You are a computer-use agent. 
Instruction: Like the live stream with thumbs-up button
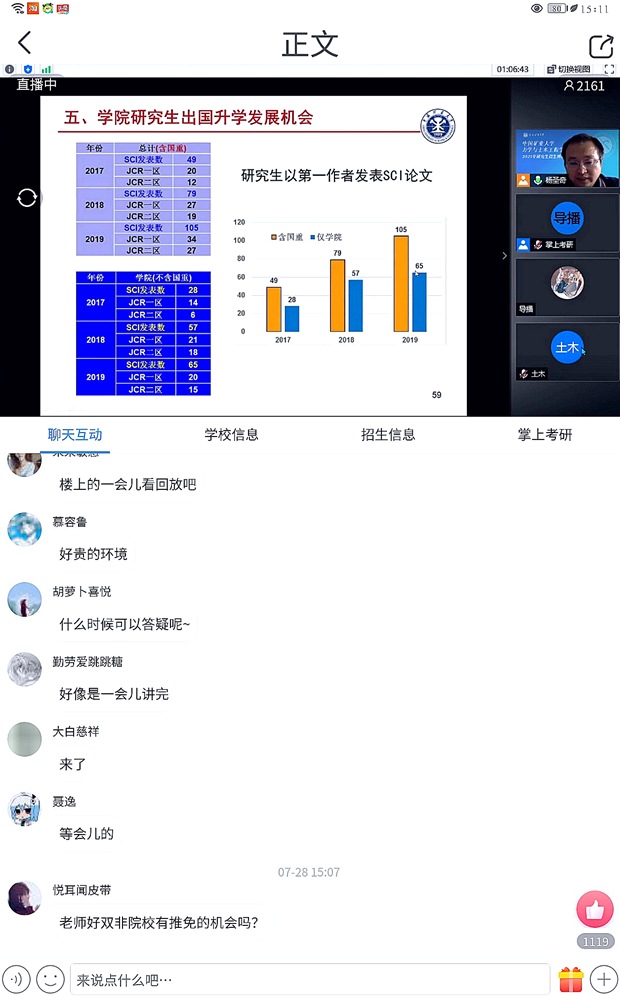pyautogui.click(x=595, y=910)
